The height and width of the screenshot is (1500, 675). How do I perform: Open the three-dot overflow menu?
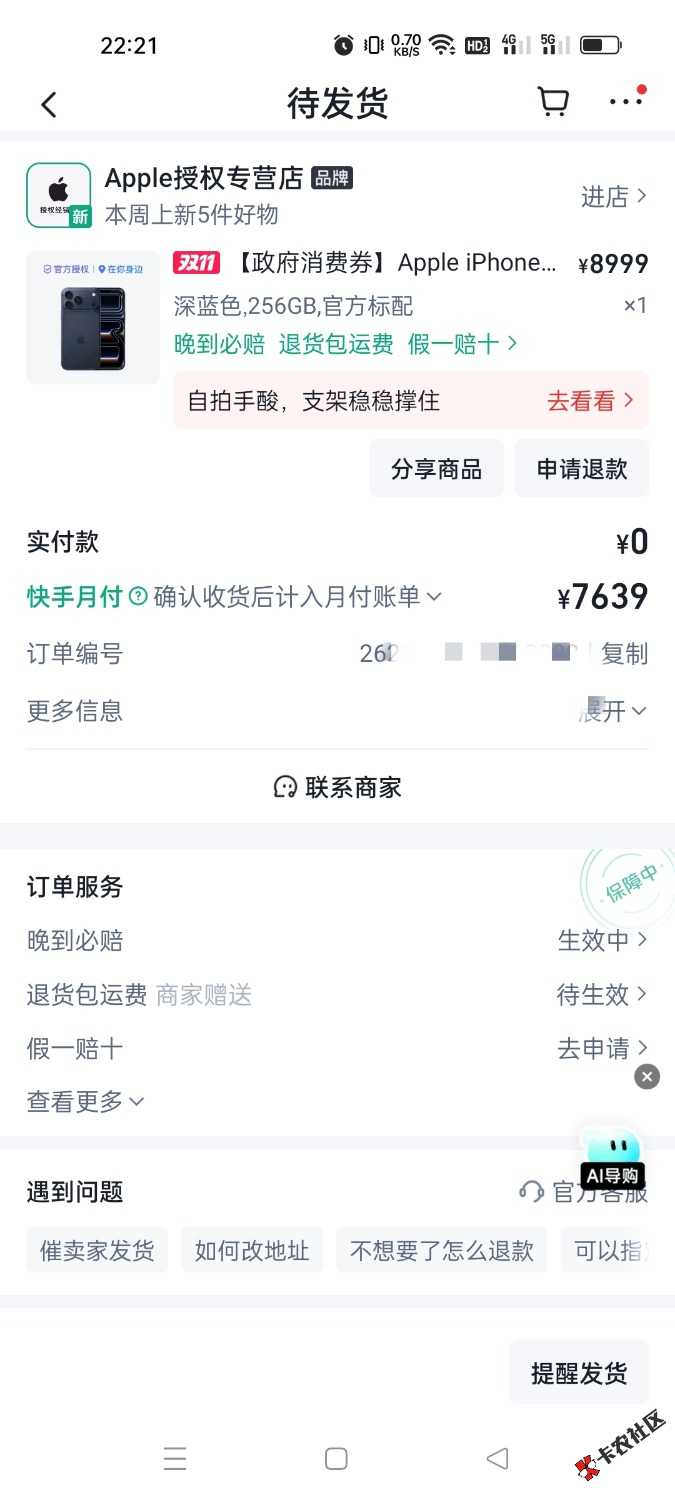click(x=626, y=101)
